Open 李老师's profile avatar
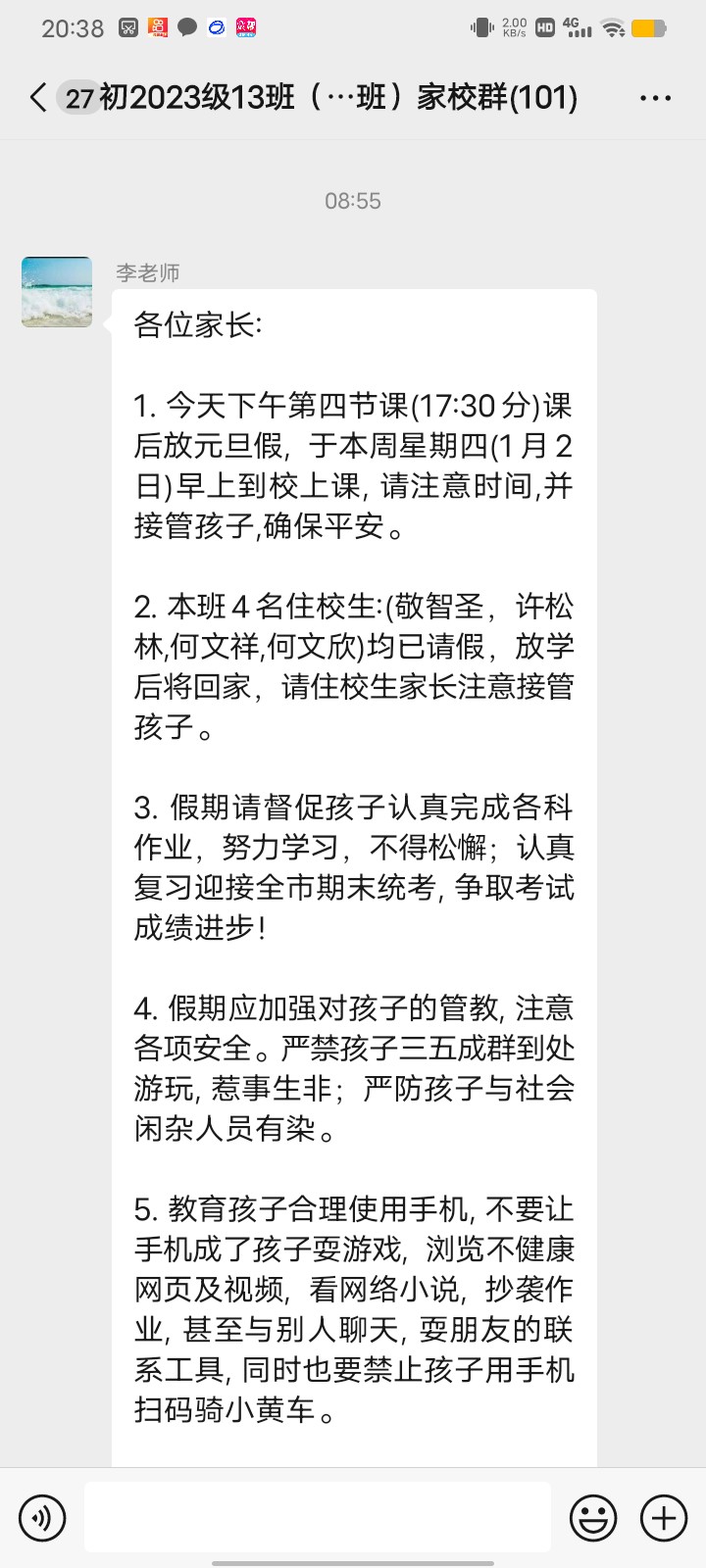 (x=57, y=292)
